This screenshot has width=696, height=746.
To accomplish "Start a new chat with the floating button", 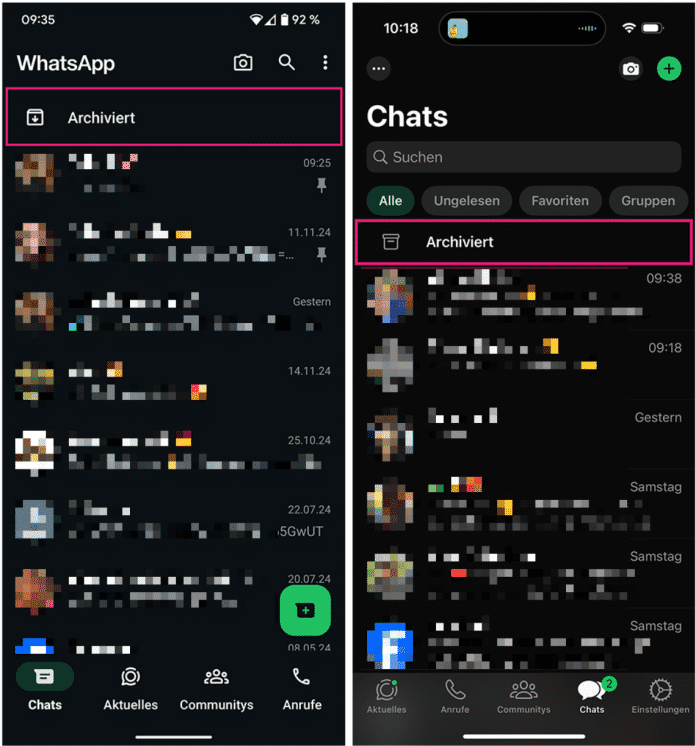I will (305, 610).
